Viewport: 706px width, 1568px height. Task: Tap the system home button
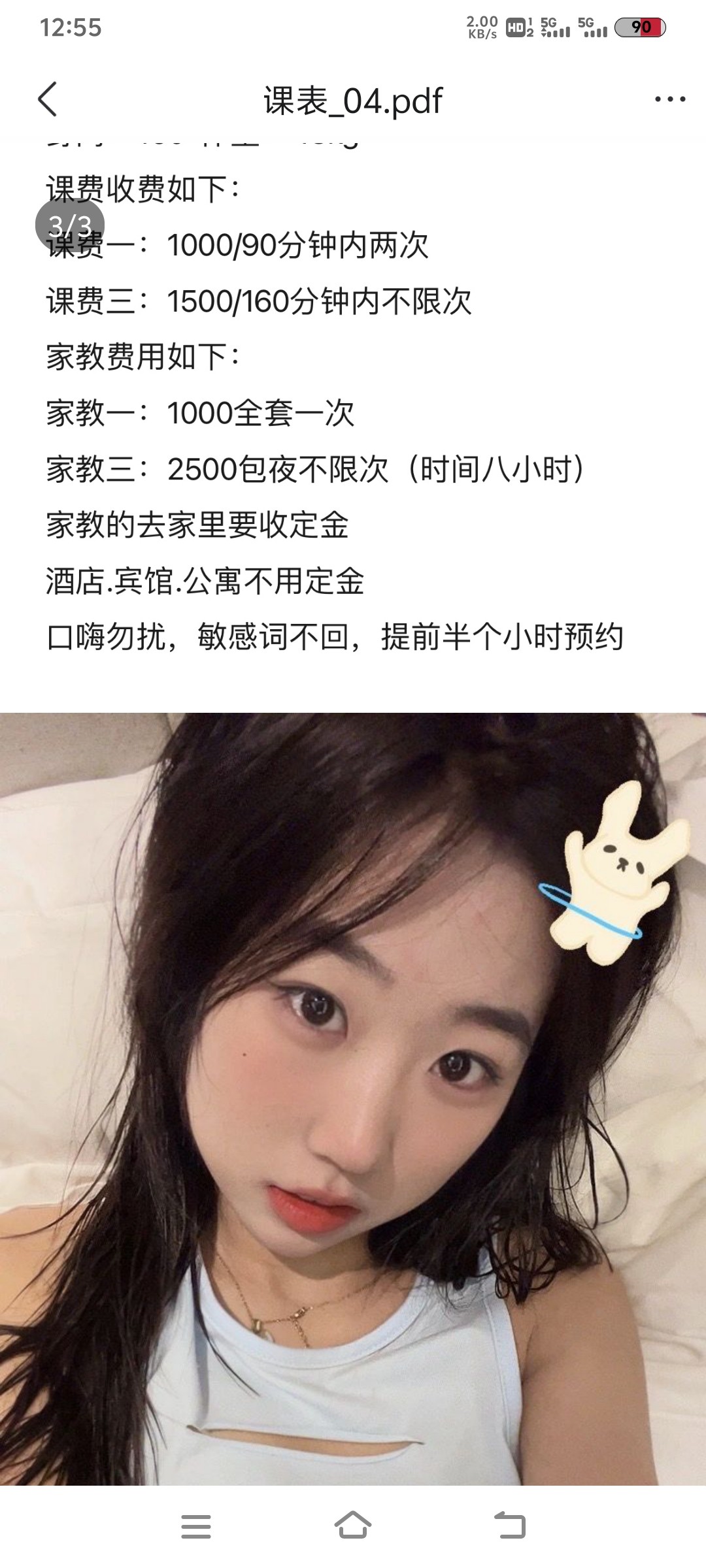(353, 1526)
